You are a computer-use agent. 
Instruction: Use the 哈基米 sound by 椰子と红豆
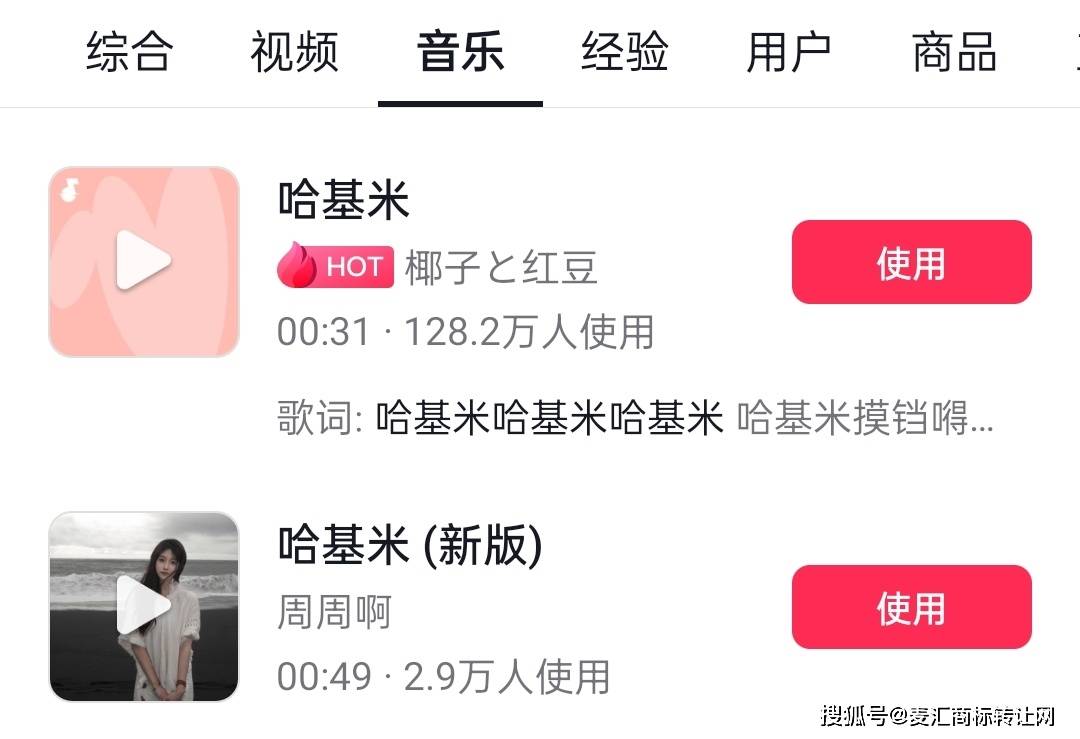coord(911,262)
